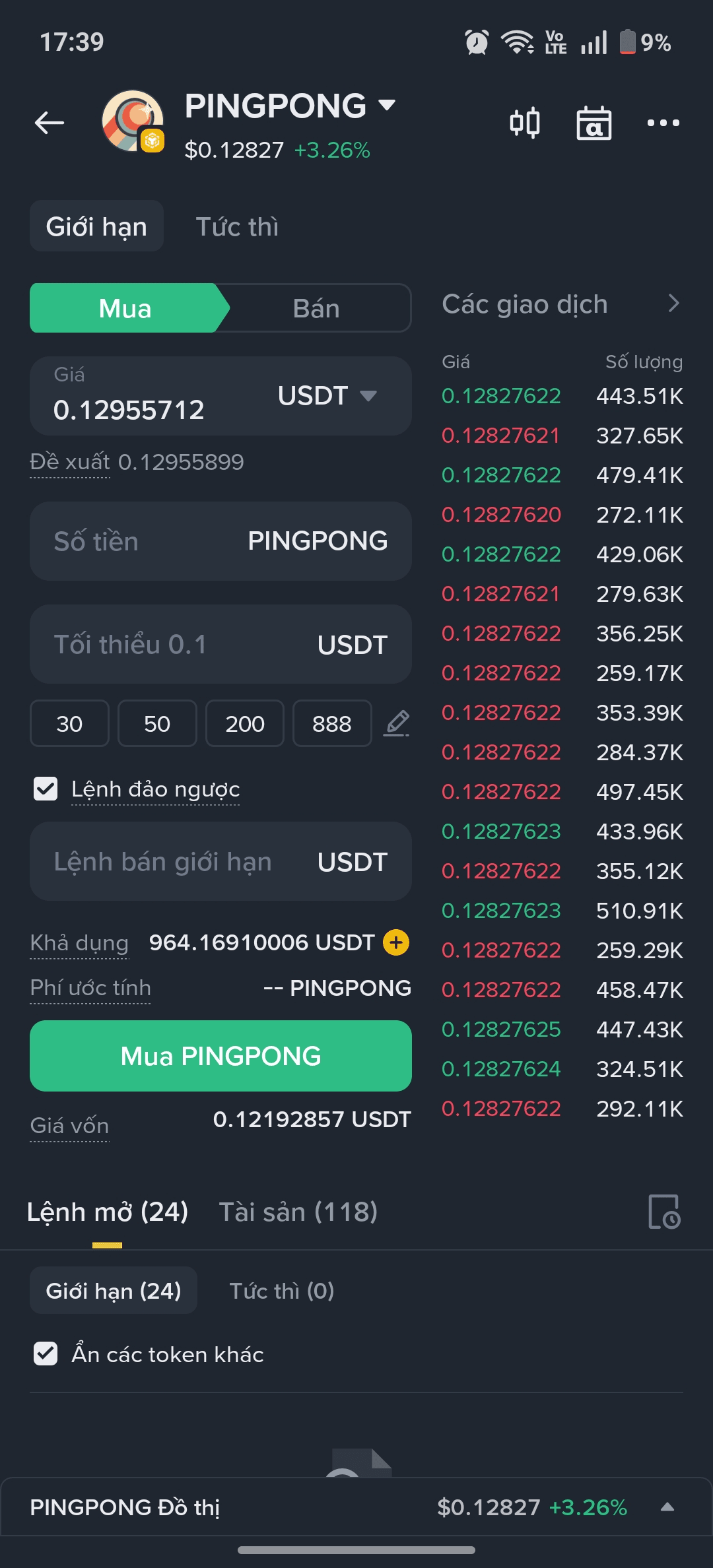Select the Bán side
Image resolution: width=713 pixels, height=1568 pixels.
pos(316,309)
